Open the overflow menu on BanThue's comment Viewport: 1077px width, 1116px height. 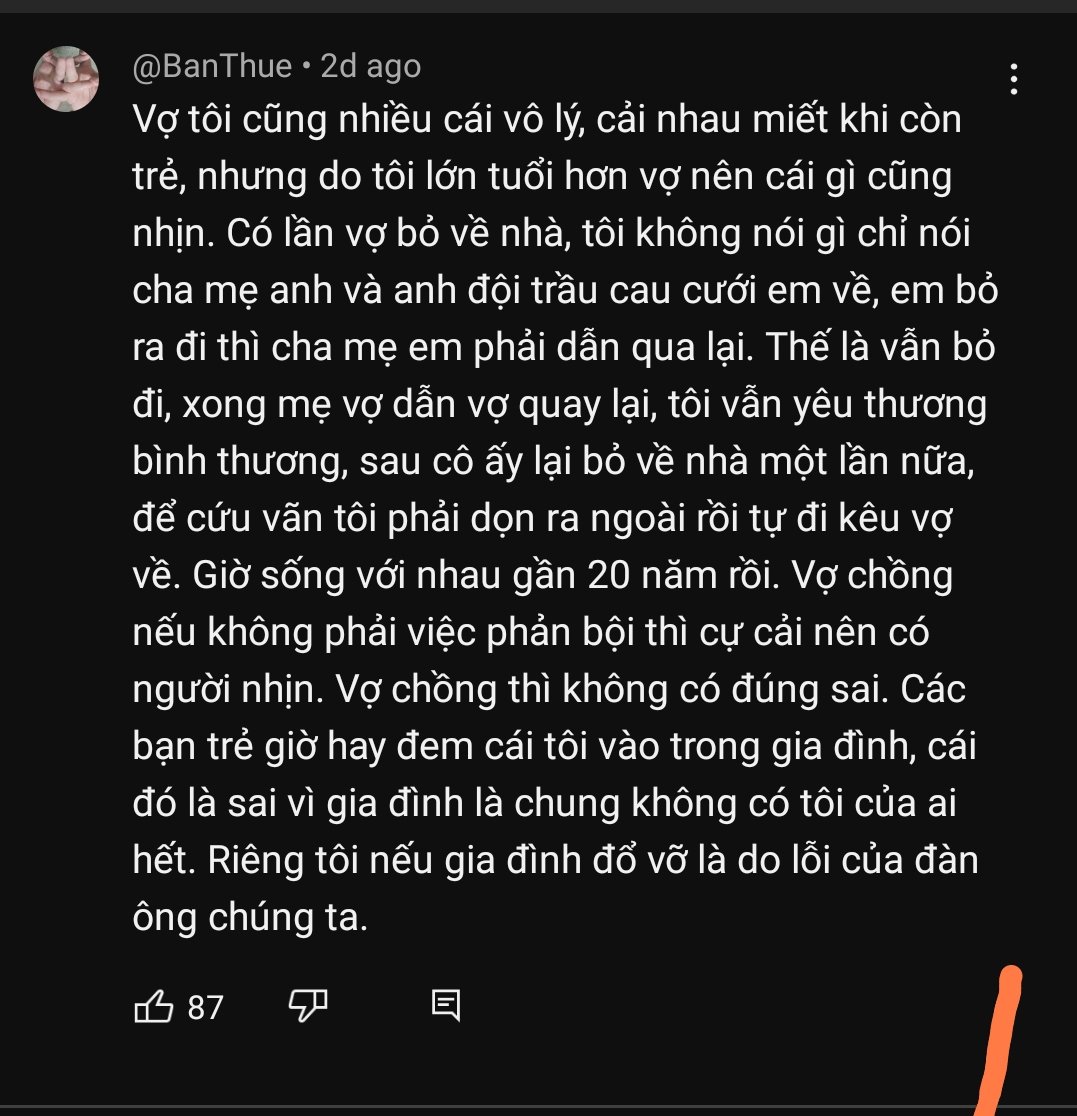(1014, 79)
